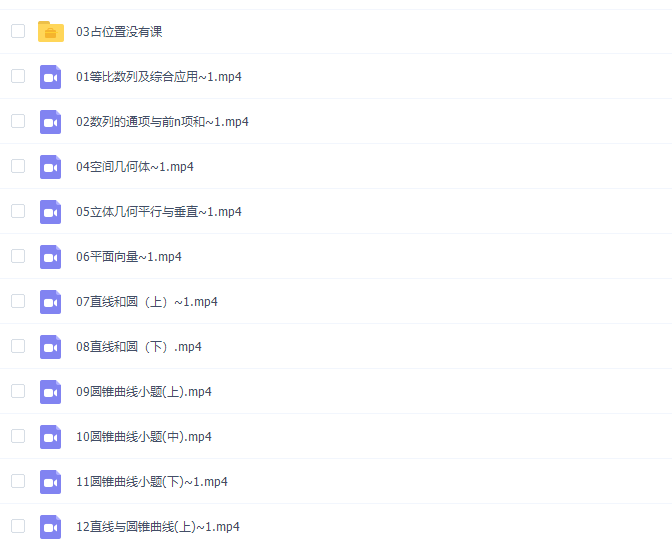Select the checkbox for 06平面向量~1.mp4
672x548 pixels.
pos(18,256)
